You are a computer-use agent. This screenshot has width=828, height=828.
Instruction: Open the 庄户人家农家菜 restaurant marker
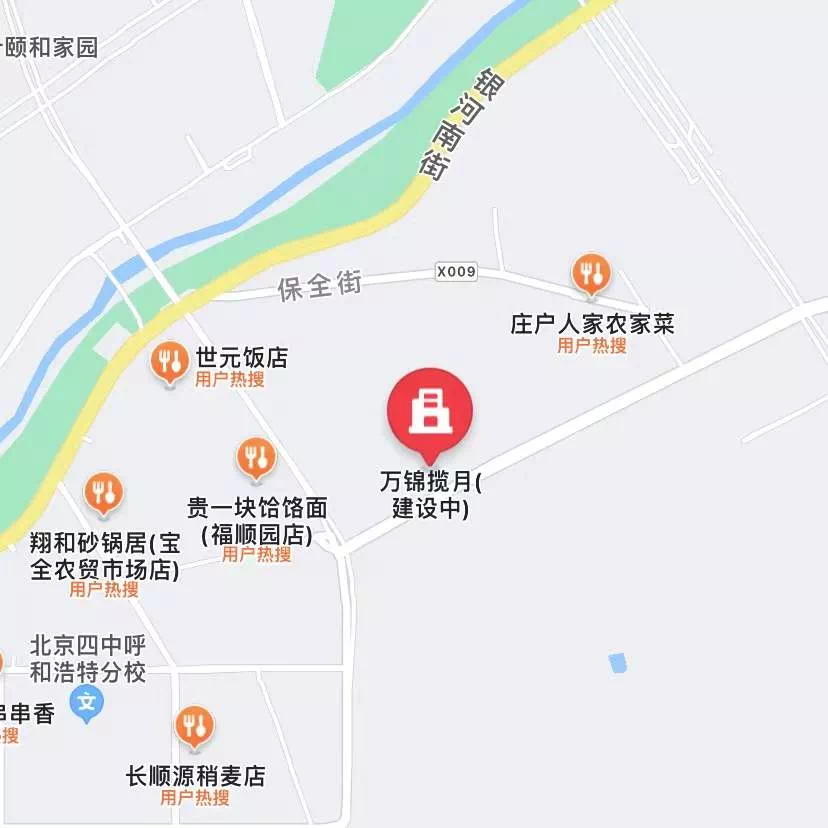(591, 273)
